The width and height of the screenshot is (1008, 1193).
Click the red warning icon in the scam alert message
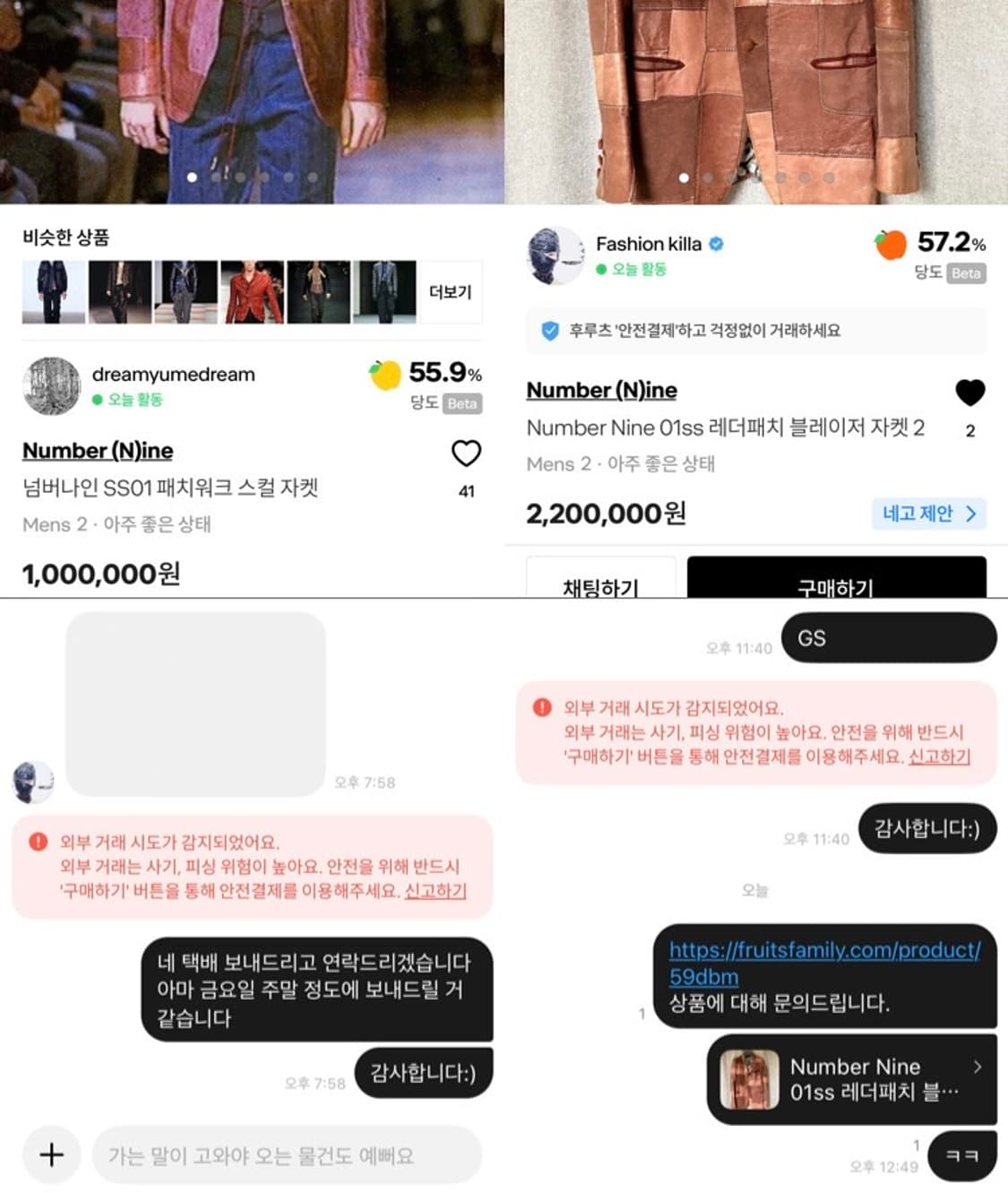pos(36,843)
